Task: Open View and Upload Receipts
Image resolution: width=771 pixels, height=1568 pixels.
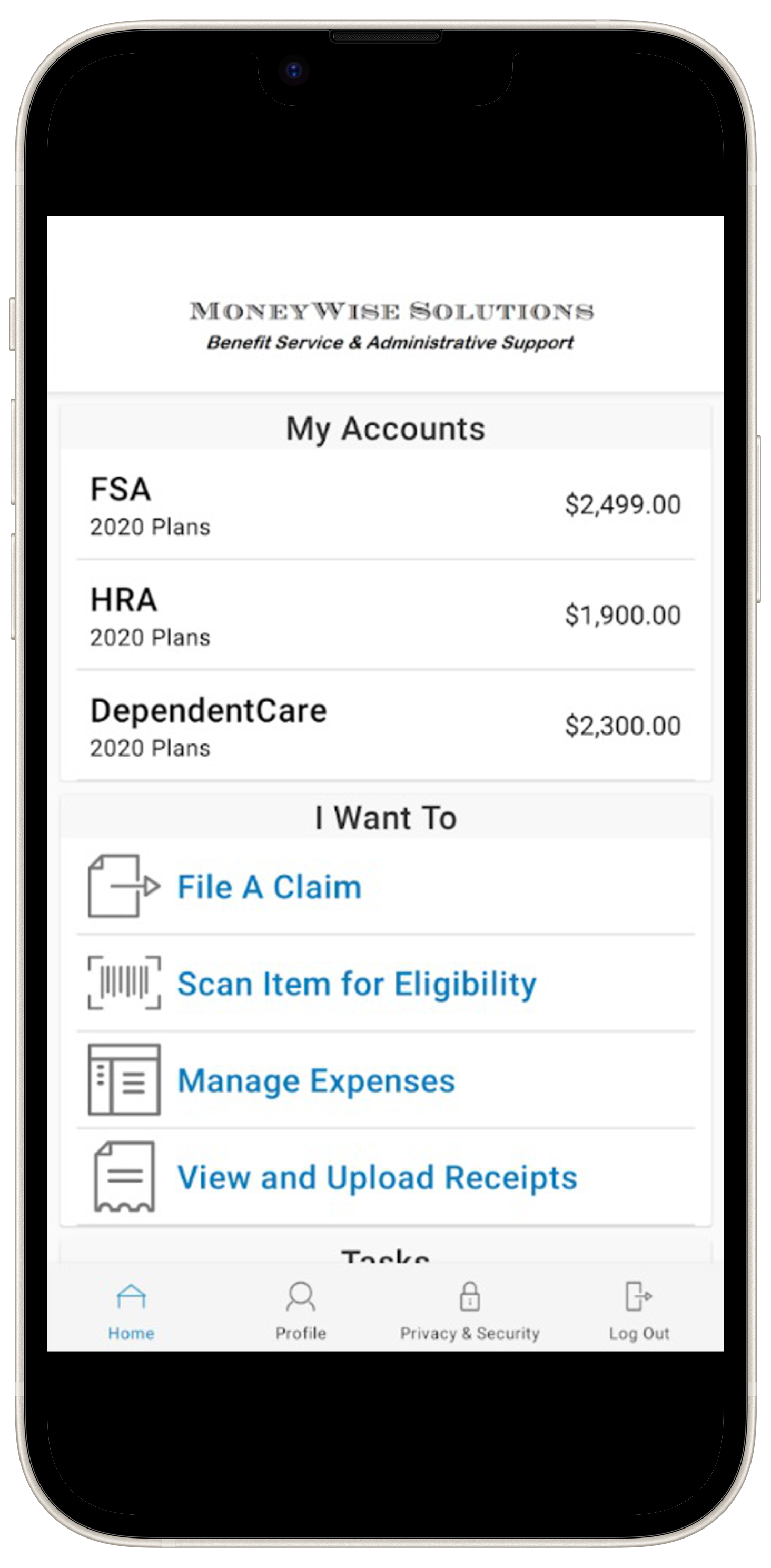Action: [385, 1177]
